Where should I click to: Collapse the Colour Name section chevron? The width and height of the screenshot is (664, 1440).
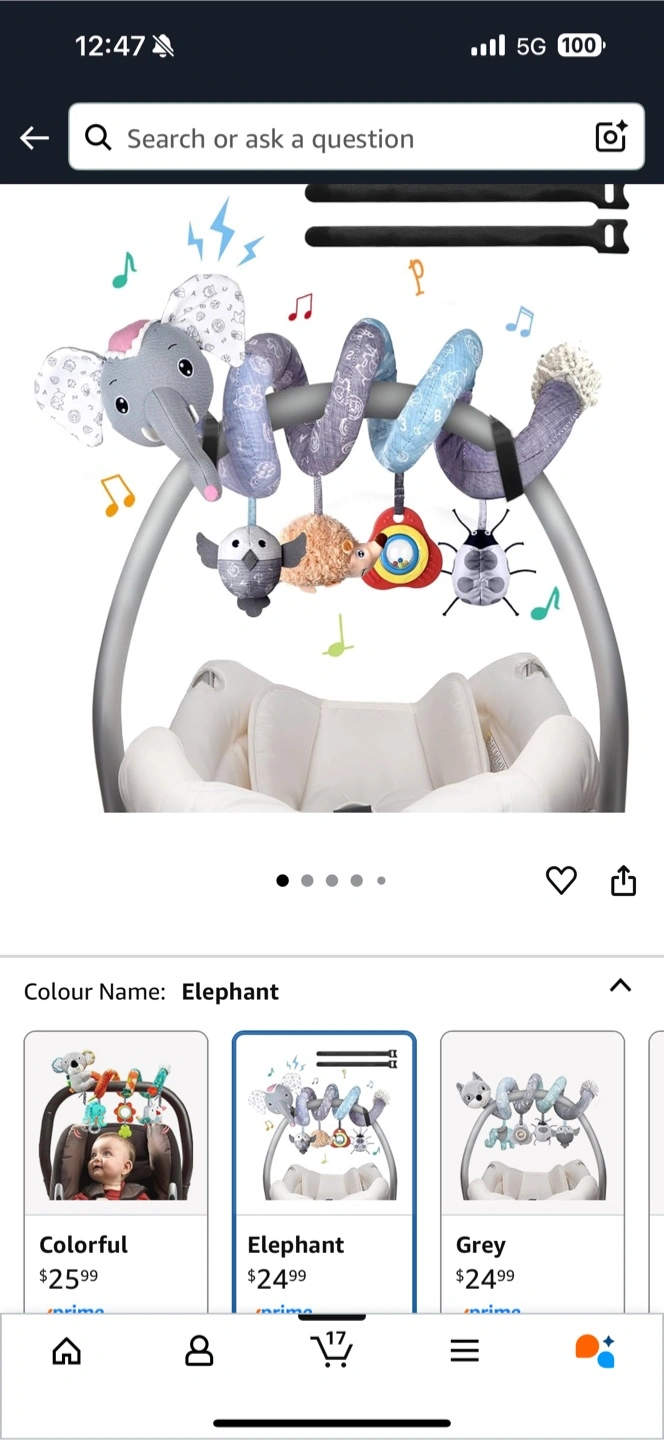pos(620,985)
